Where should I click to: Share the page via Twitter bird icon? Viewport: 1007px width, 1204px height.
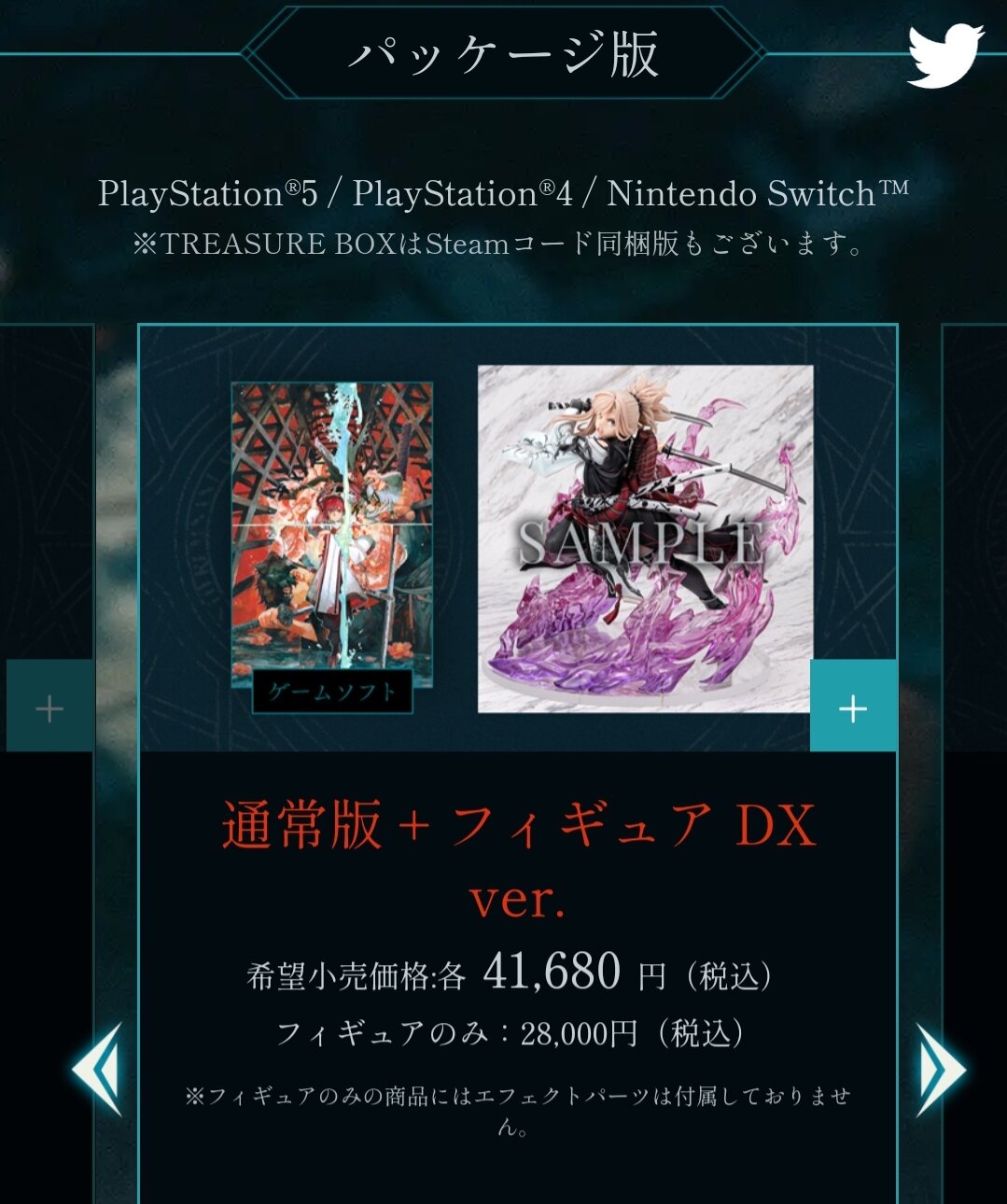tap(944, 55)
